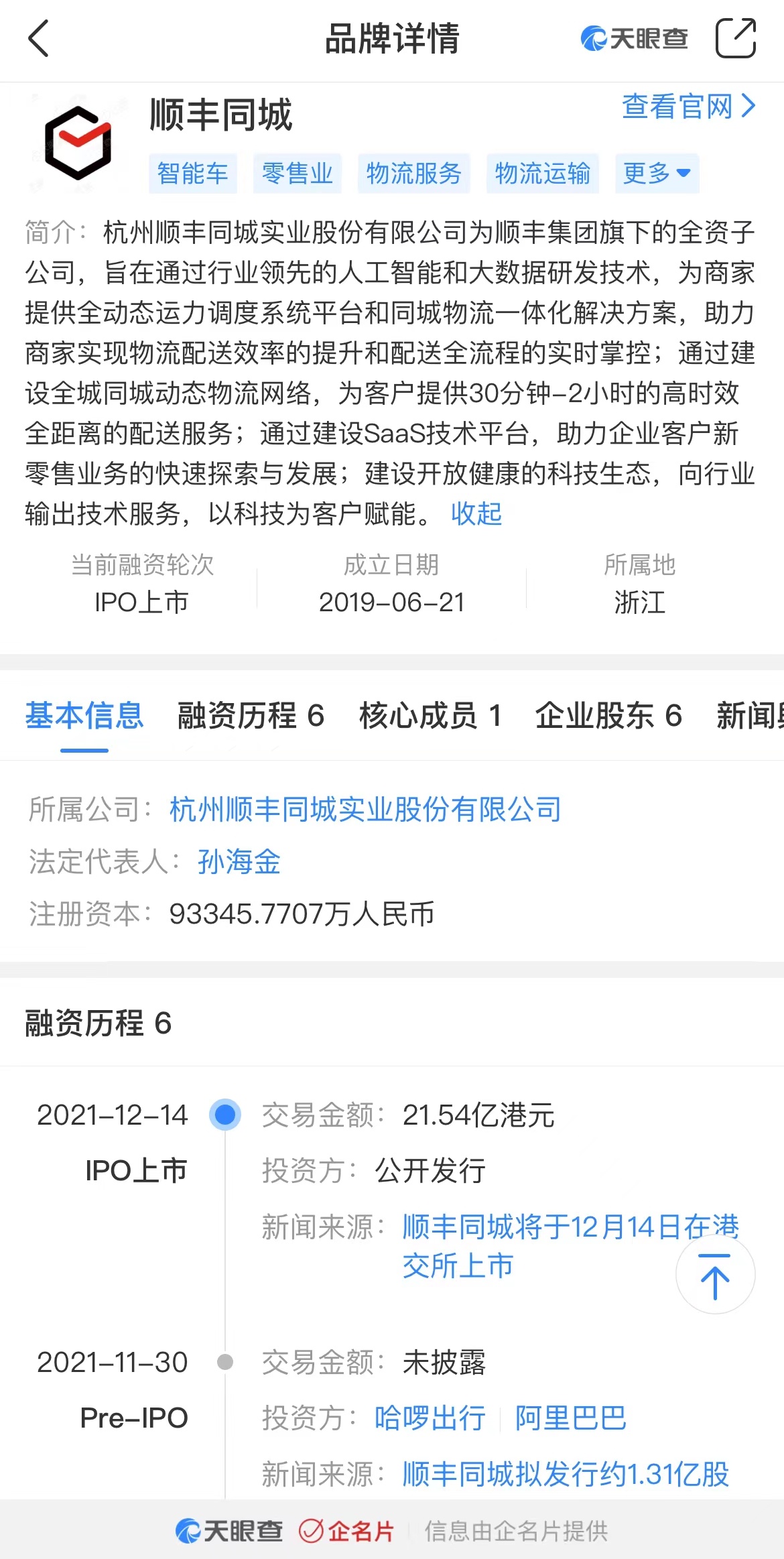This screenshot has width=784, height=1559.
Task: Open news 顺丰同城拟发行约1.31亿股
Action: (x=566, y=1474)
